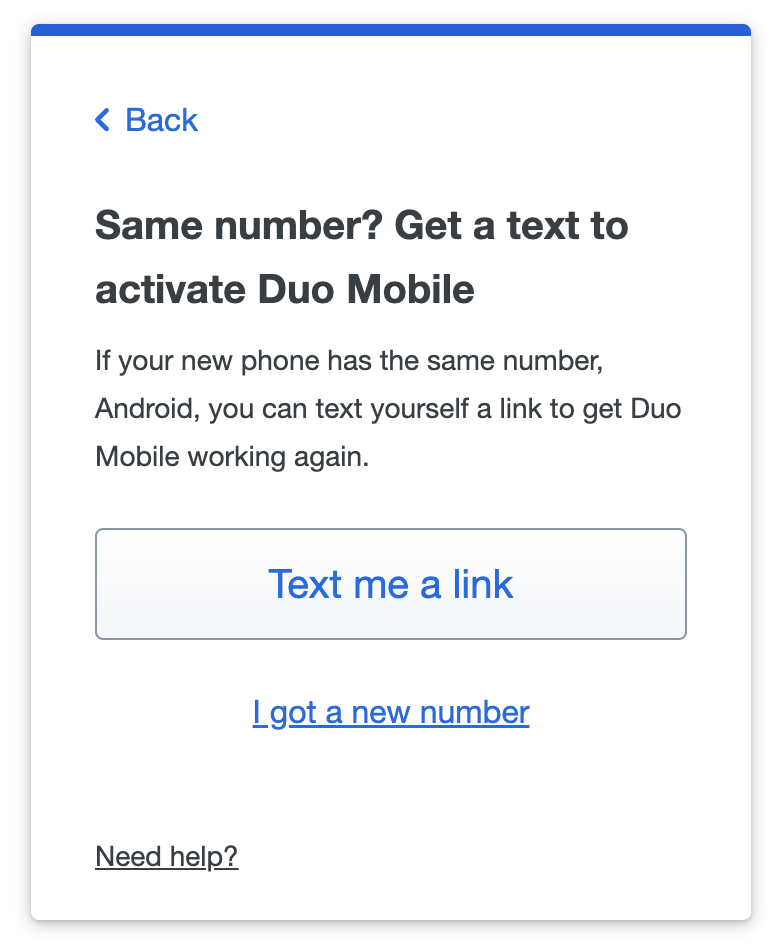Image resolution: width=780 pixels, height=946 pixels.
Task: Go back using the Back link
Action: click(x=147, y=120)
